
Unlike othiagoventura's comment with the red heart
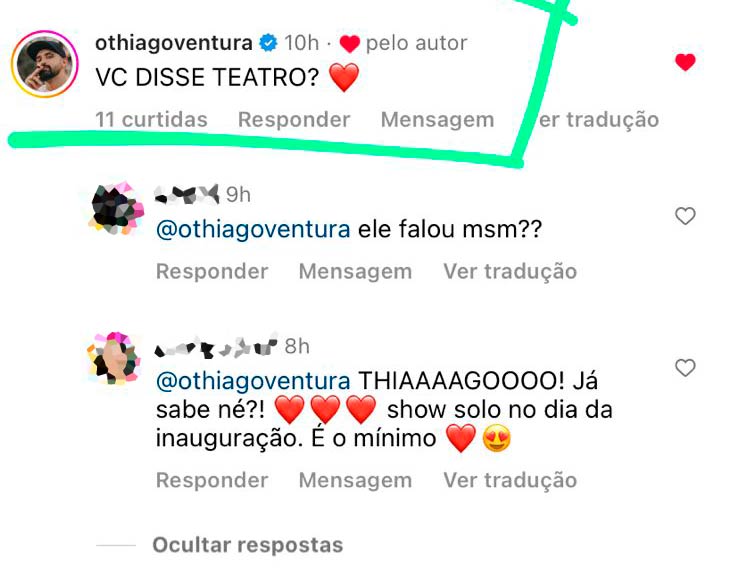pos(685,62)
